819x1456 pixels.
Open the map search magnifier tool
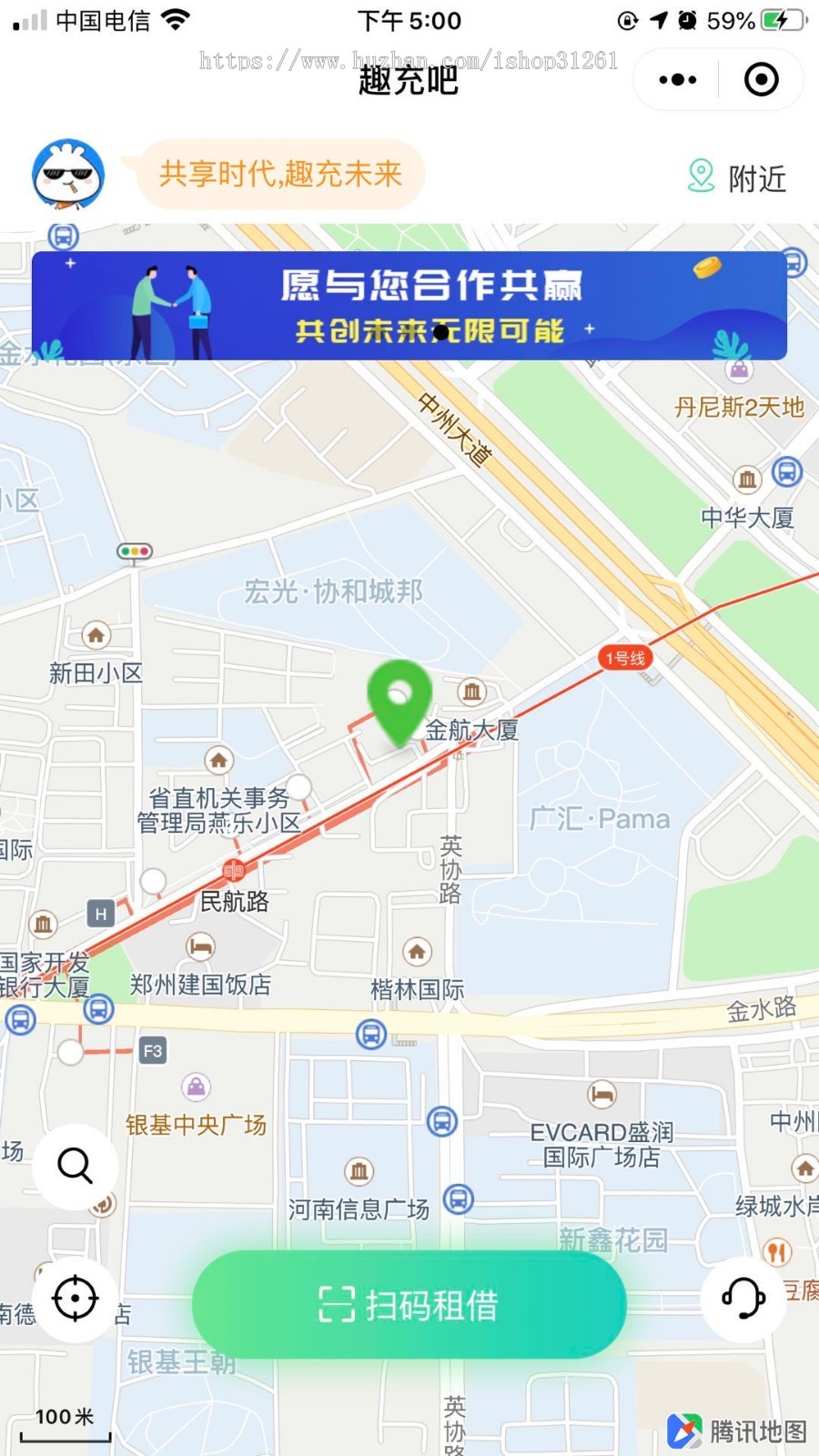pyautogui.click(x=75, y=1166)
